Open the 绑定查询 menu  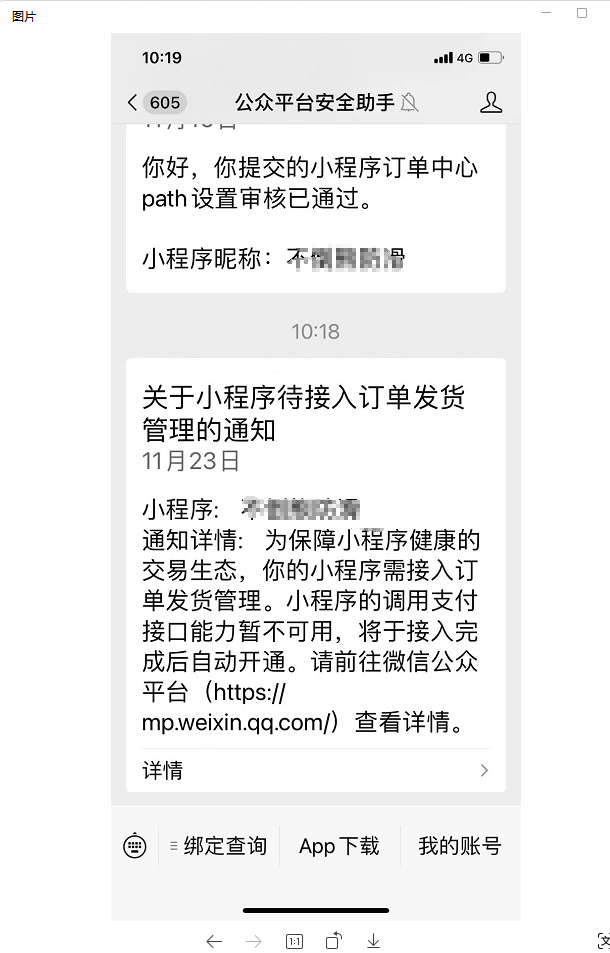coord(219,846)
